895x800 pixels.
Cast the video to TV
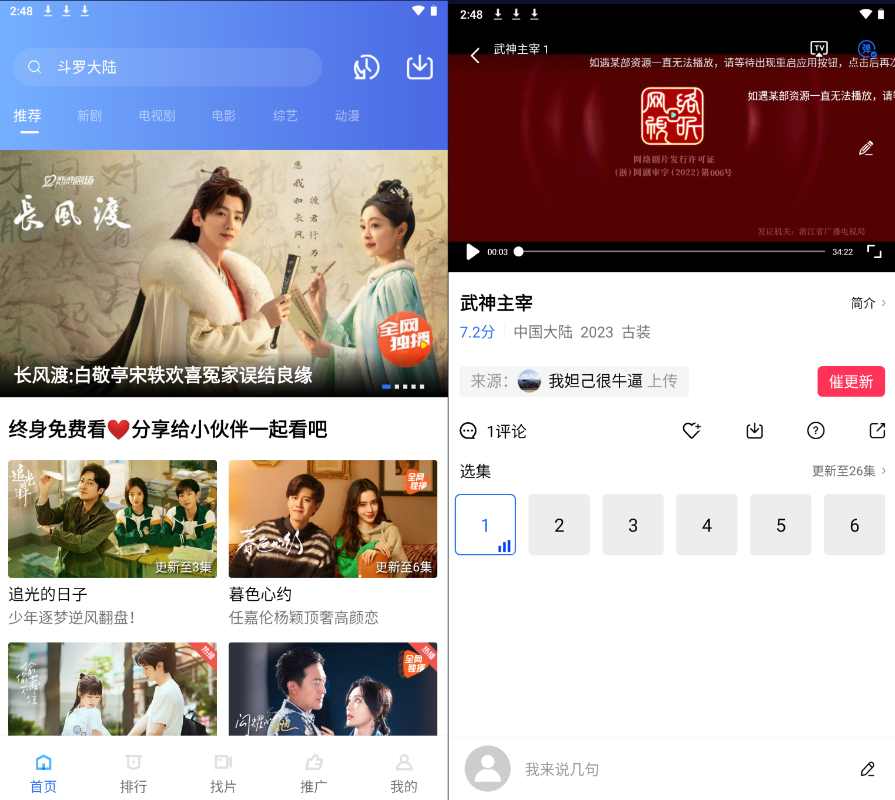tap(818, 49)
